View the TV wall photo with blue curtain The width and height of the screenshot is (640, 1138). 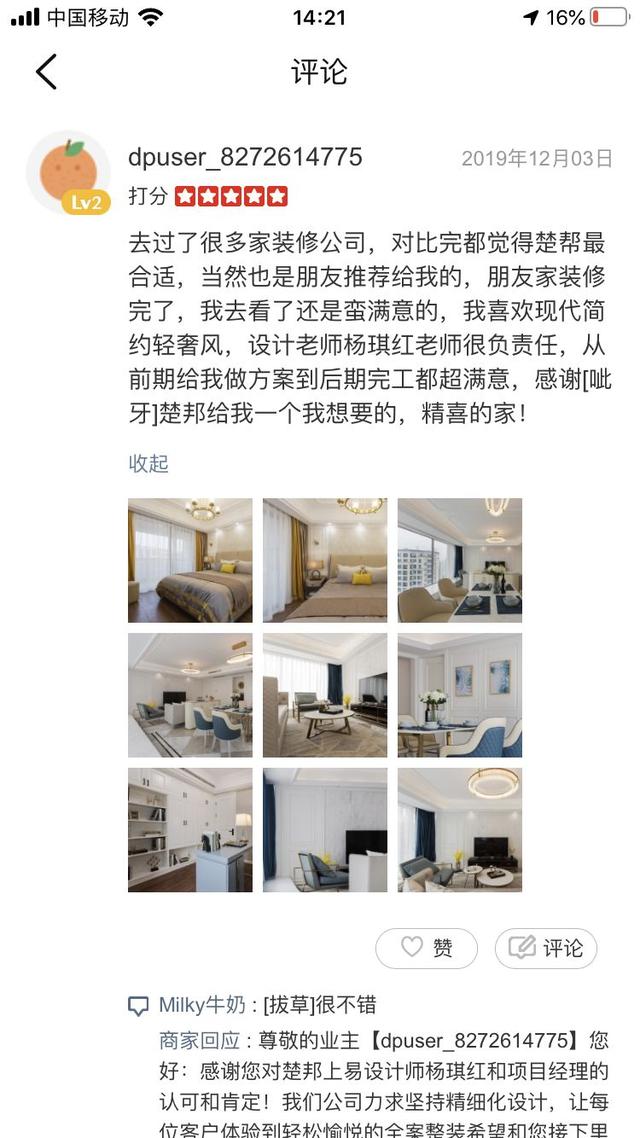click(x=325, y=830)
